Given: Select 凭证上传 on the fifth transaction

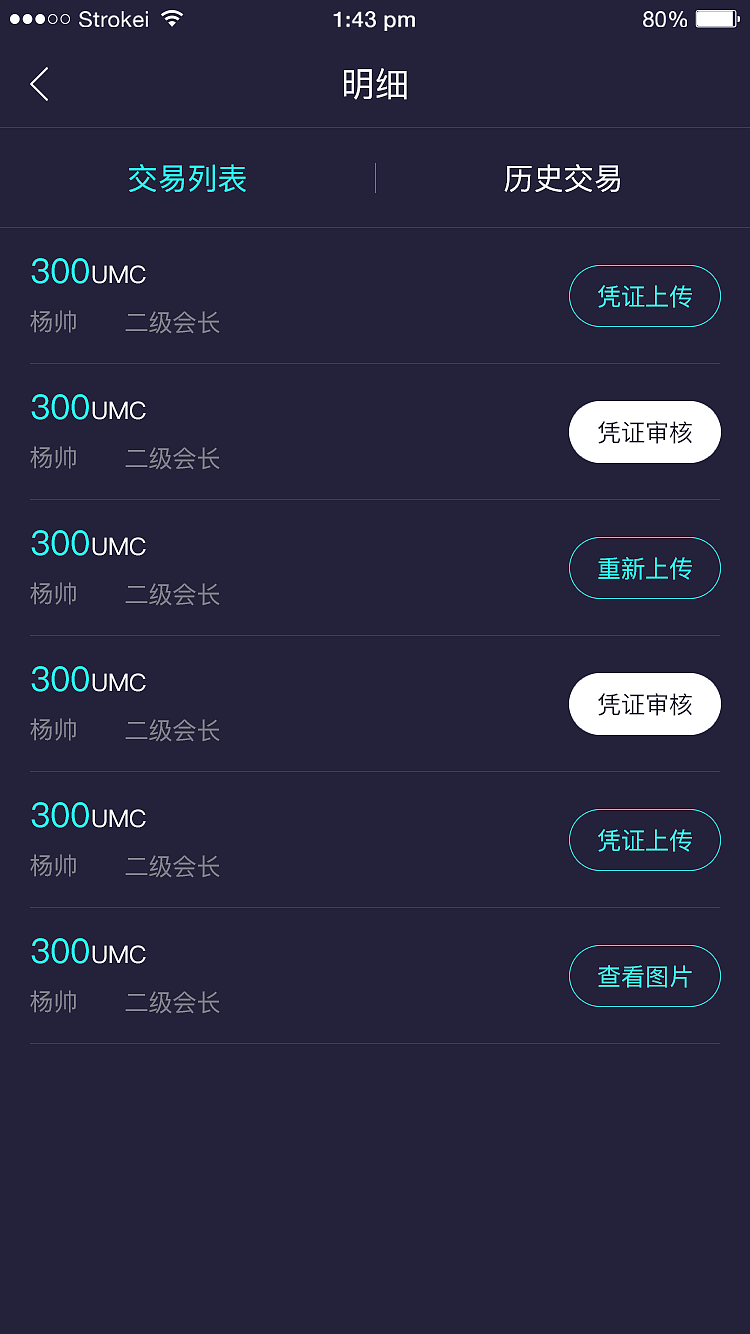Looking at the screenshot, I should pyautogui.click(x=644, y=840).
